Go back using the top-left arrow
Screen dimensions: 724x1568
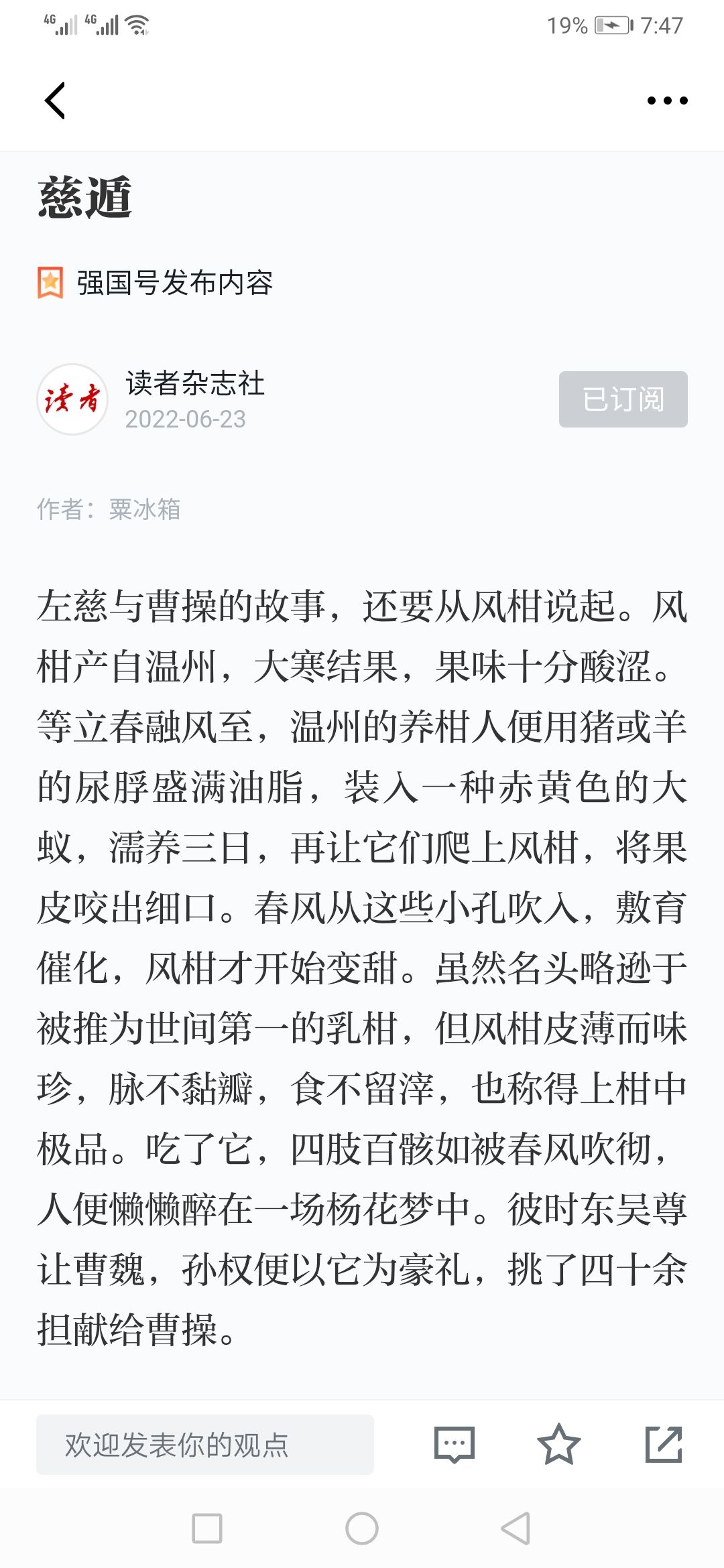pyautogui.click(x=55, y=101)
